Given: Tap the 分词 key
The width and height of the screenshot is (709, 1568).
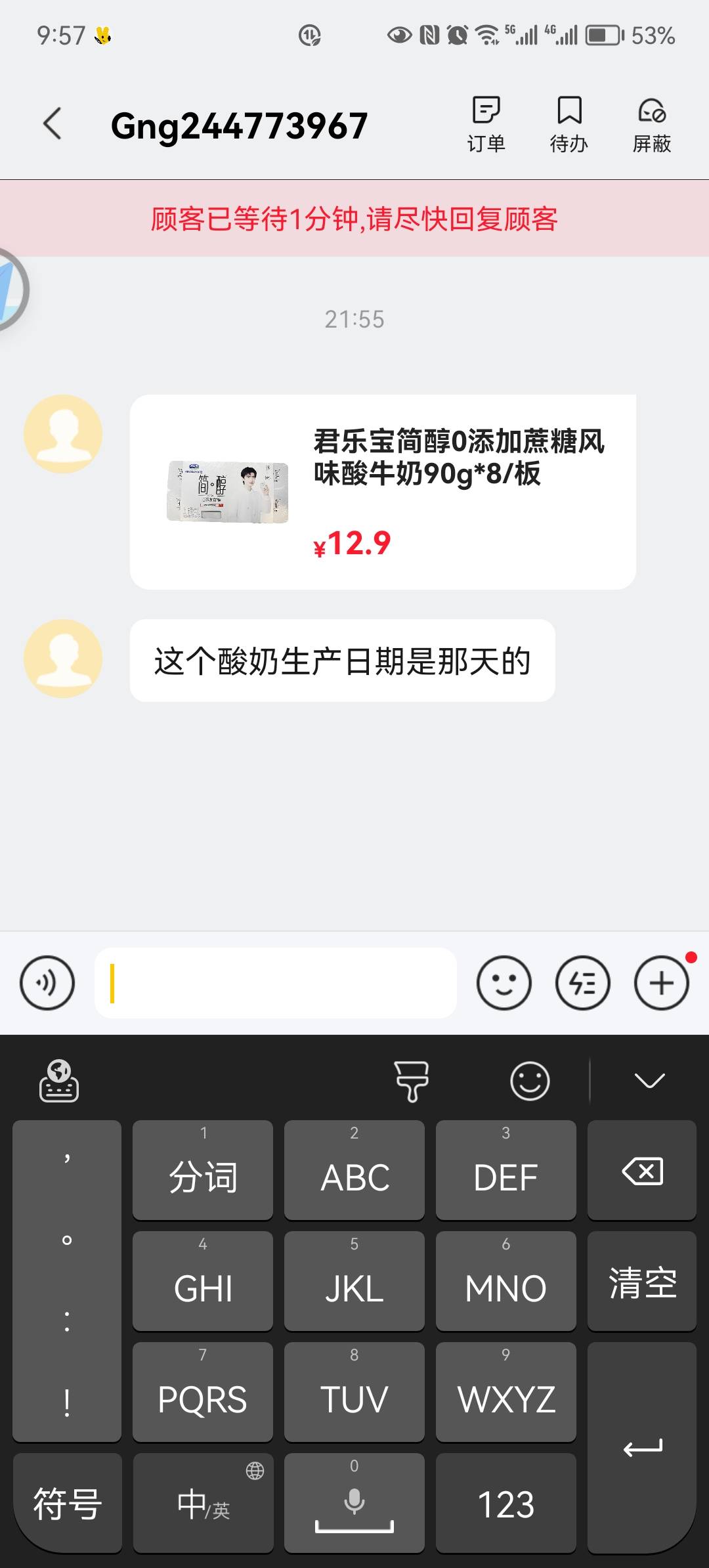Looking at the screenshot, I should [203, 1171].
